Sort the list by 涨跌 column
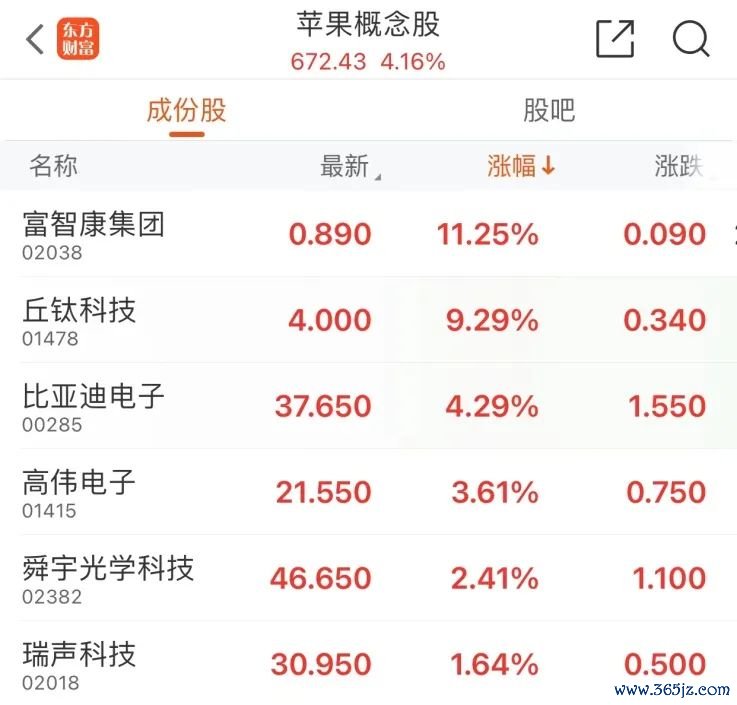 [679, 167]
